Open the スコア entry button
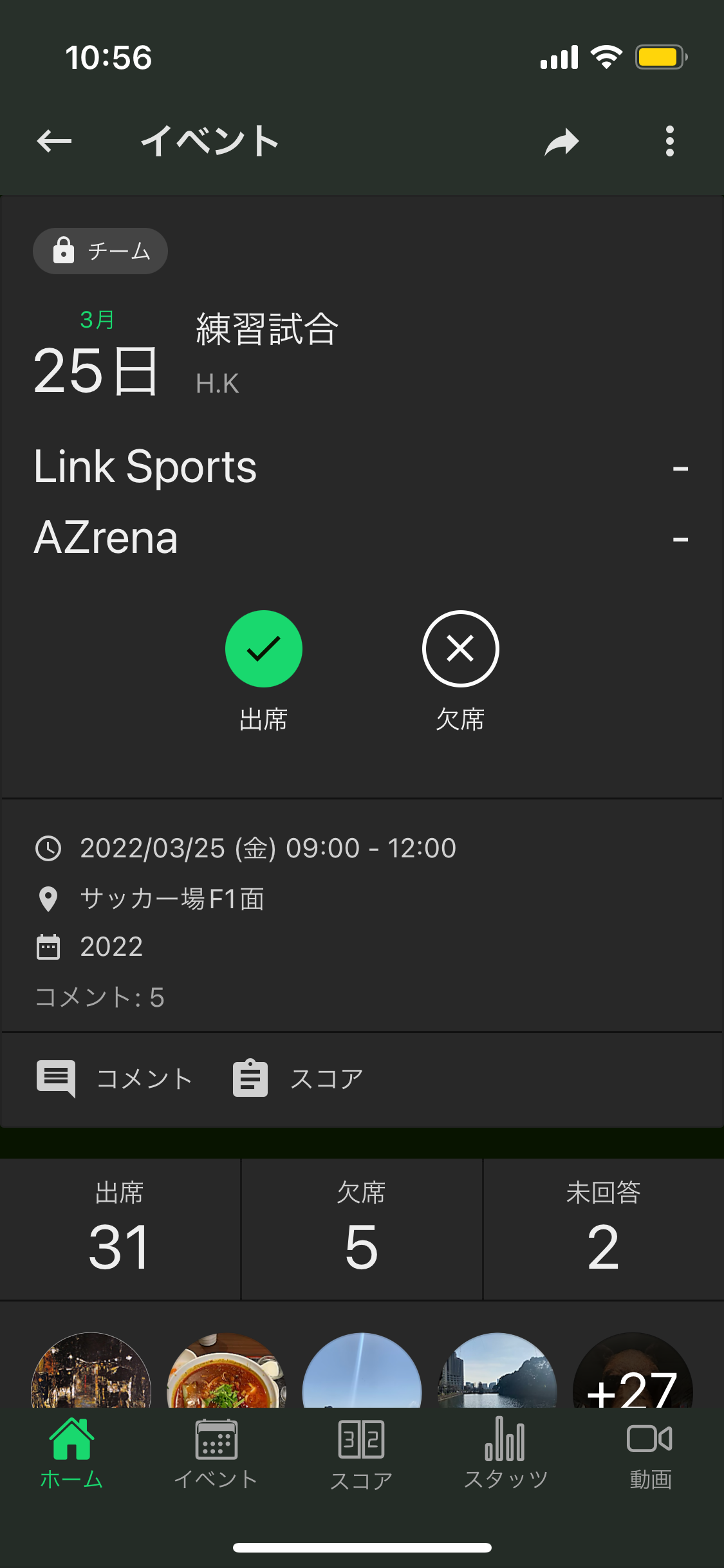The width and height of the screenshot is (724, 1568). (299, 1078)
